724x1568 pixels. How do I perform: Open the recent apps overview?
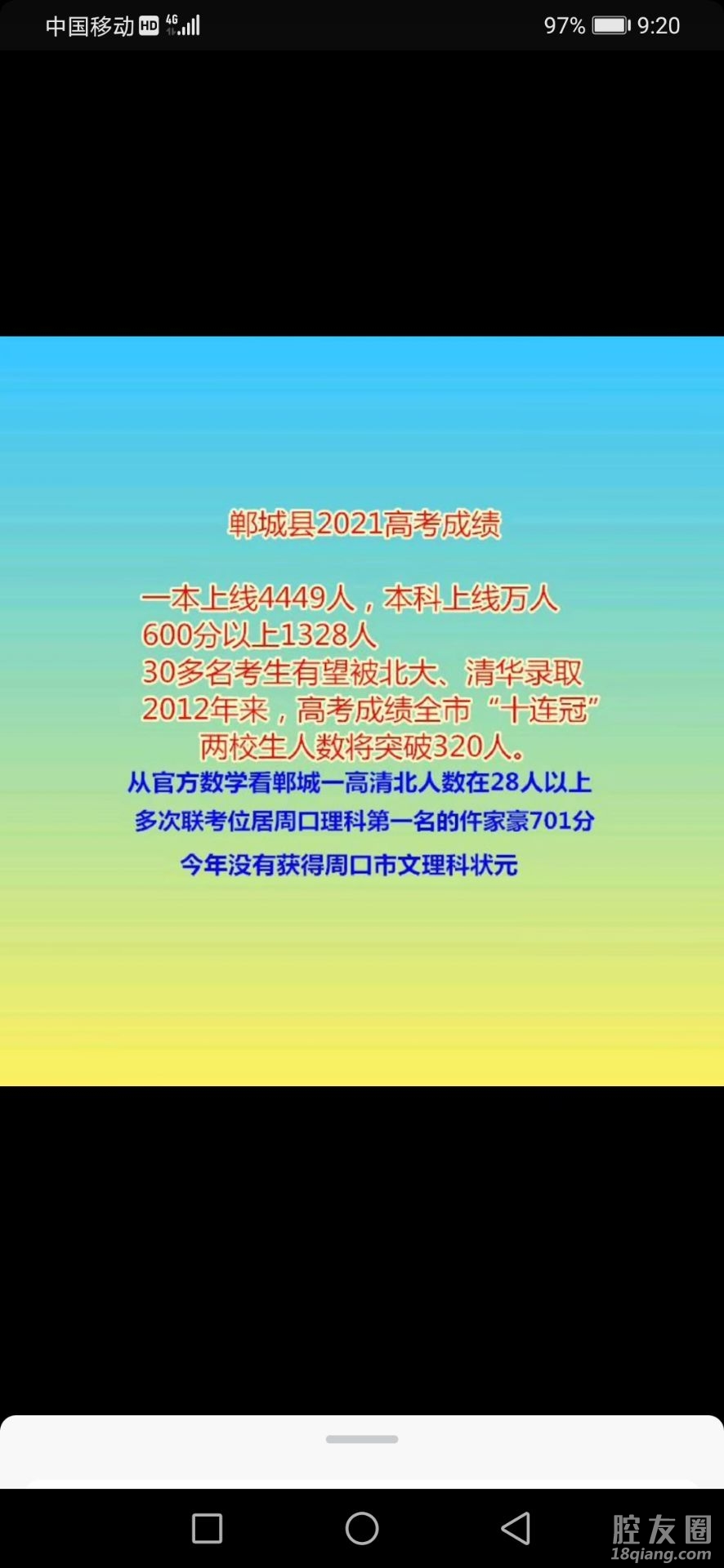(207, 1528)
